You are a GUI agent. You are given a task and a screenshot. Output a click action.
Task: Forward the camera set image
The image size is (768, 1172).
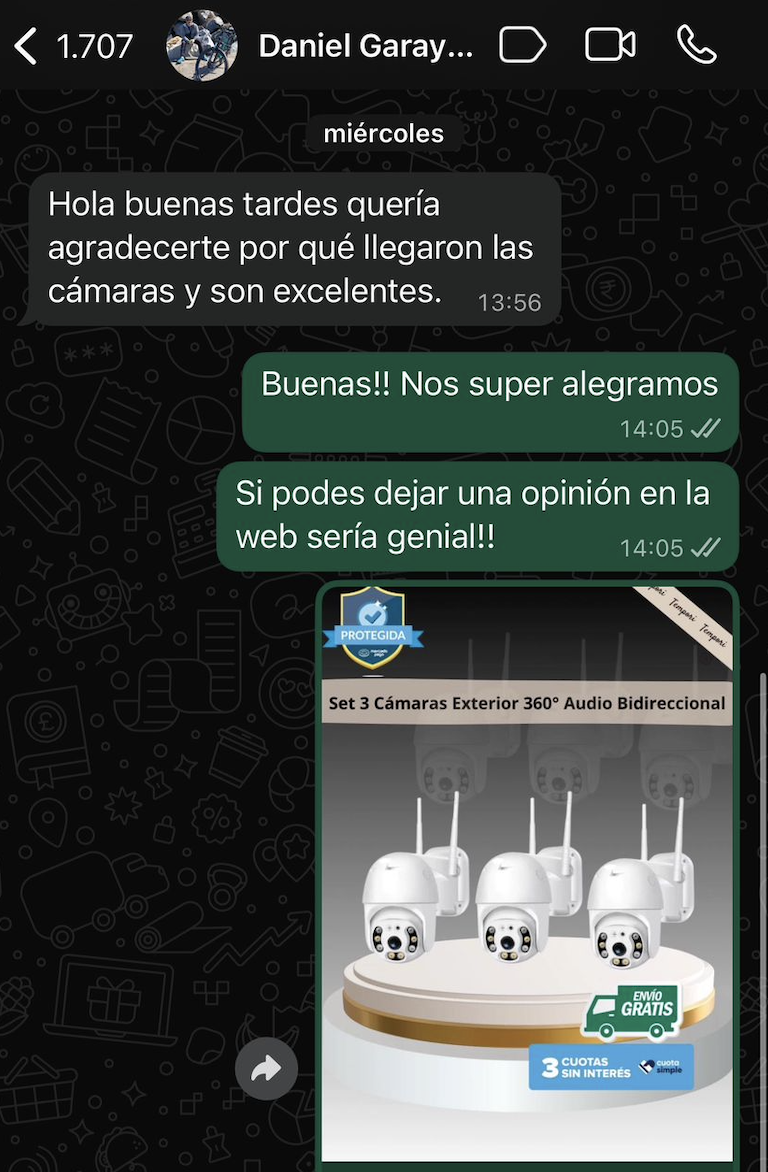[266, 1069]
